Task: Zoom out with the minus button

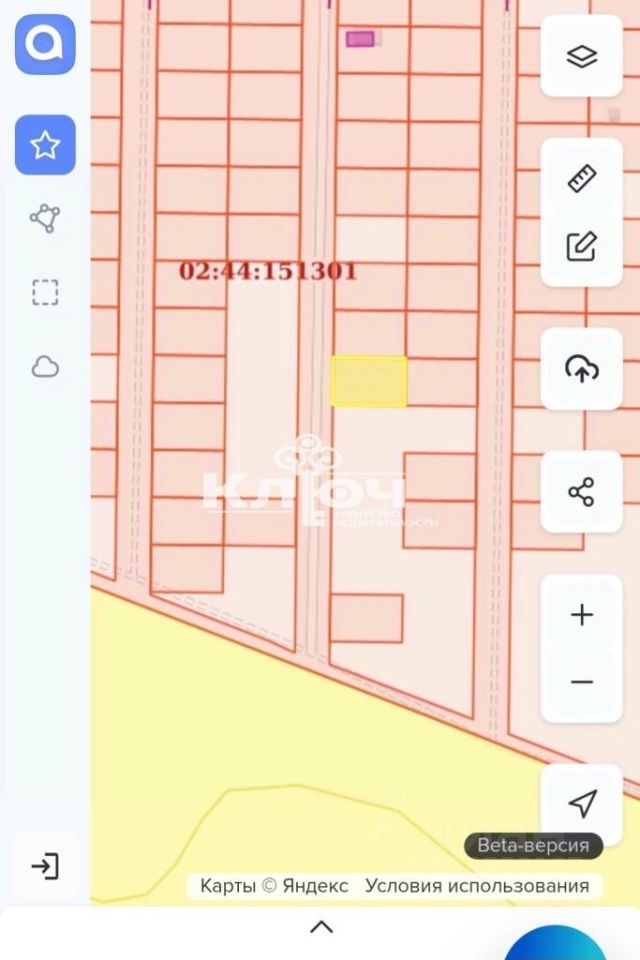Action: coord(582,682)
